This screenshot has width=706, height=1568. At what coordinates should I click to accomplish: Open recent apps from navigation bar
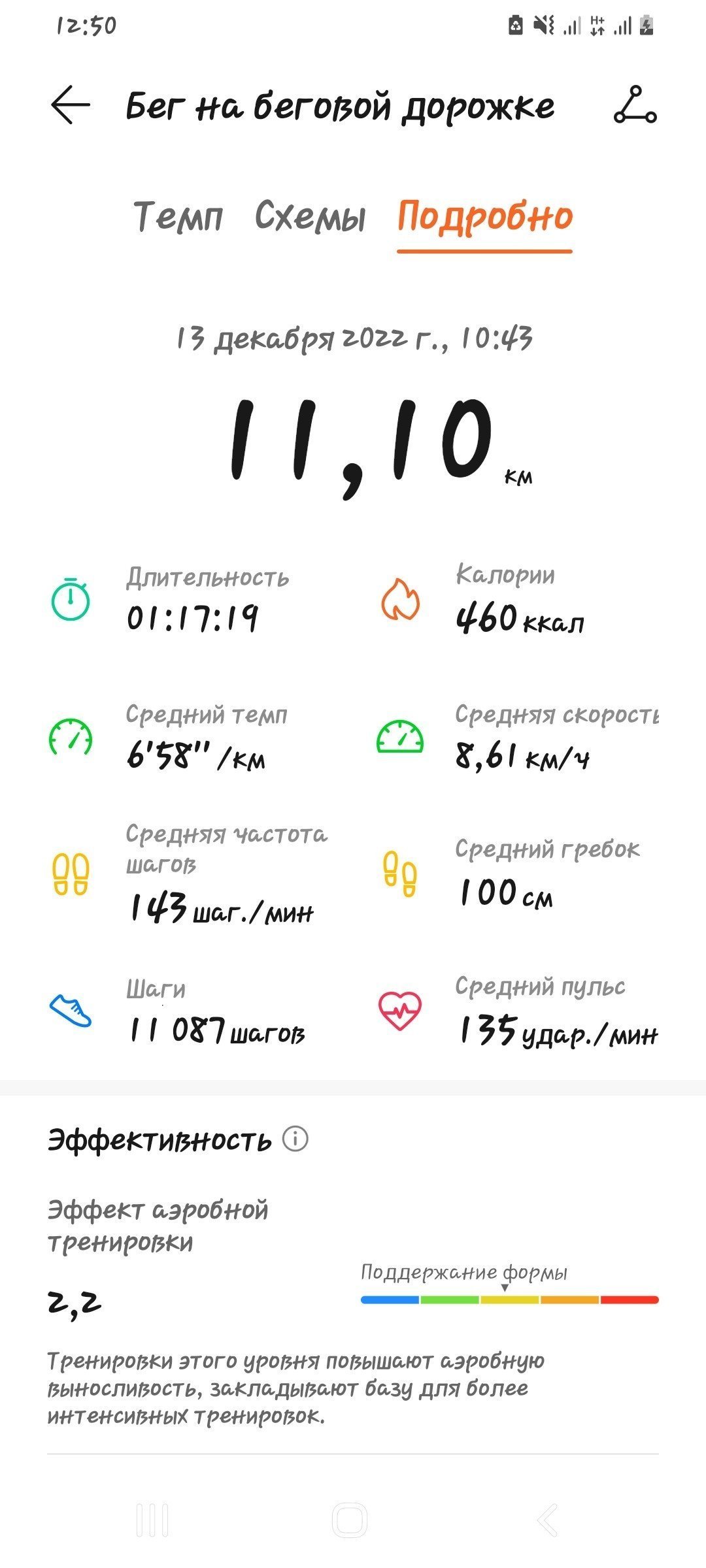(x=153, y=1520)
